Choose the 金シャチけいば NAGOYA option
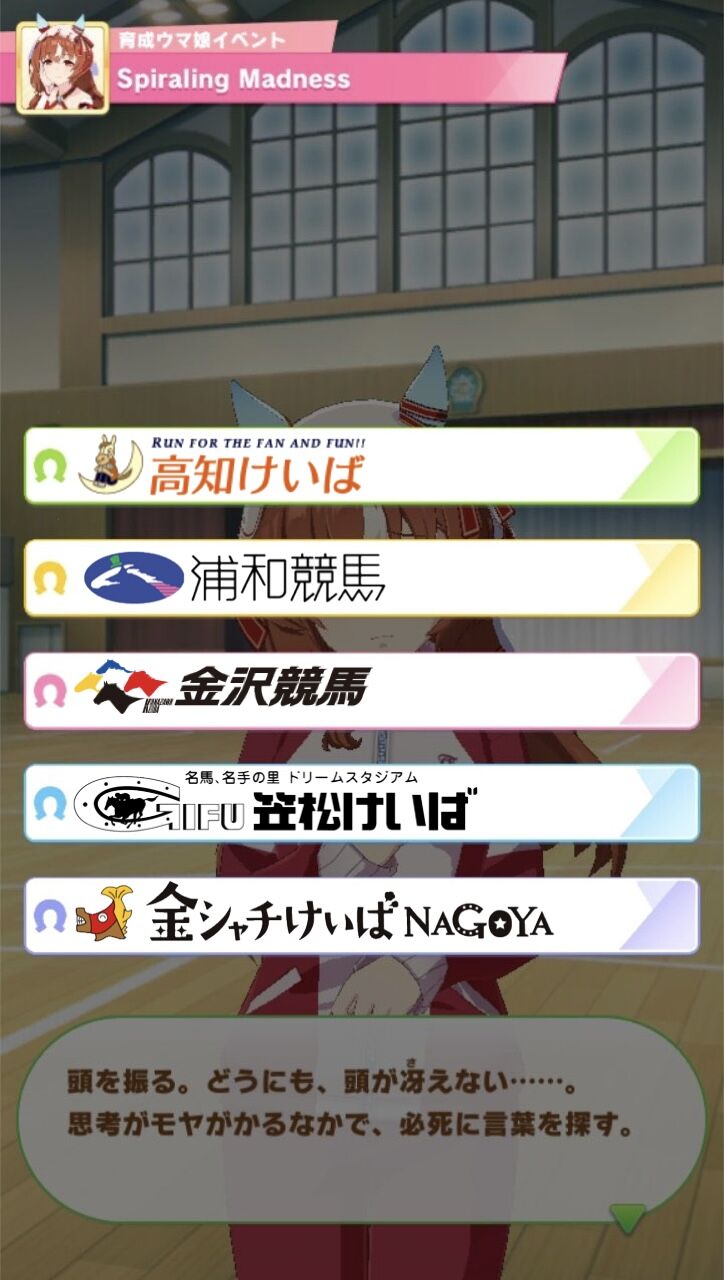This screenshot has height=1280, width=725. pyautogui.click(x=362, y=916)
